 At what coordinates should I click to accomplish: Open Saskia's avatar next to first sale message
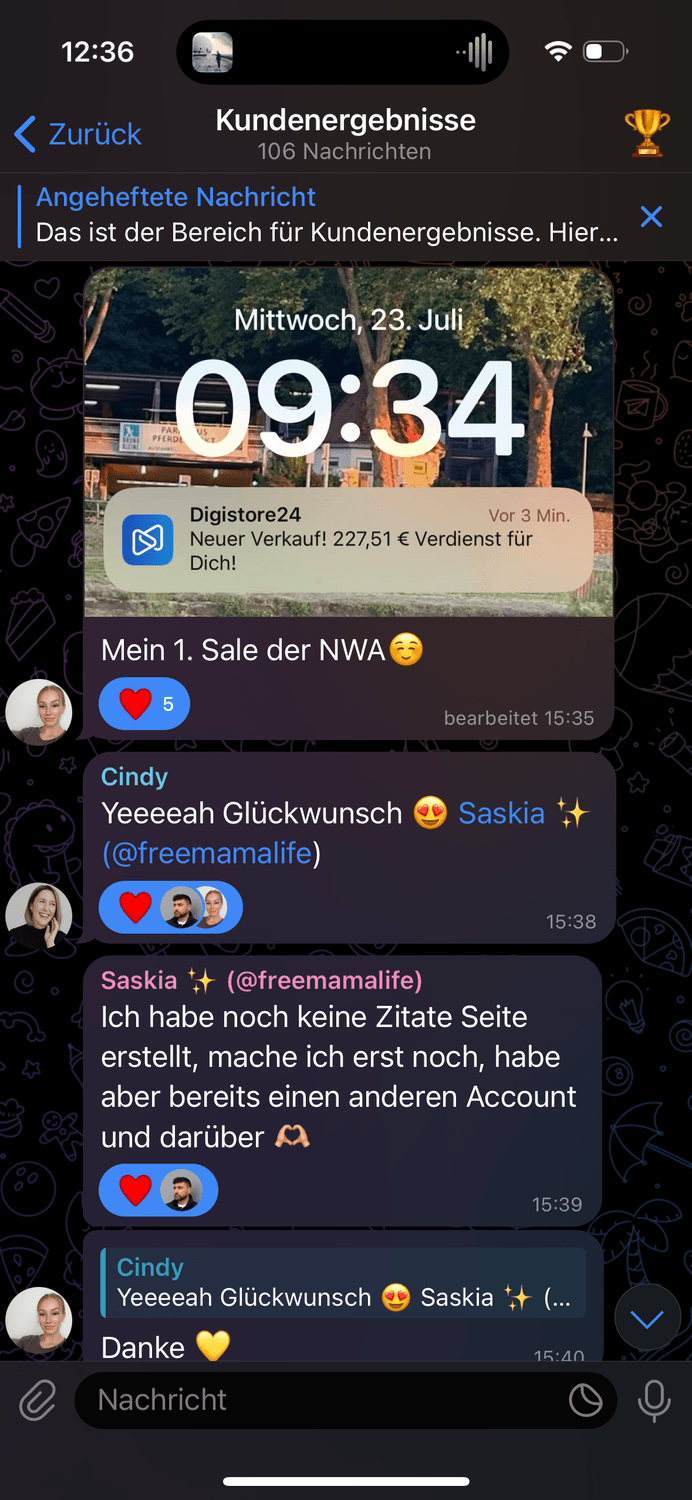39,712
